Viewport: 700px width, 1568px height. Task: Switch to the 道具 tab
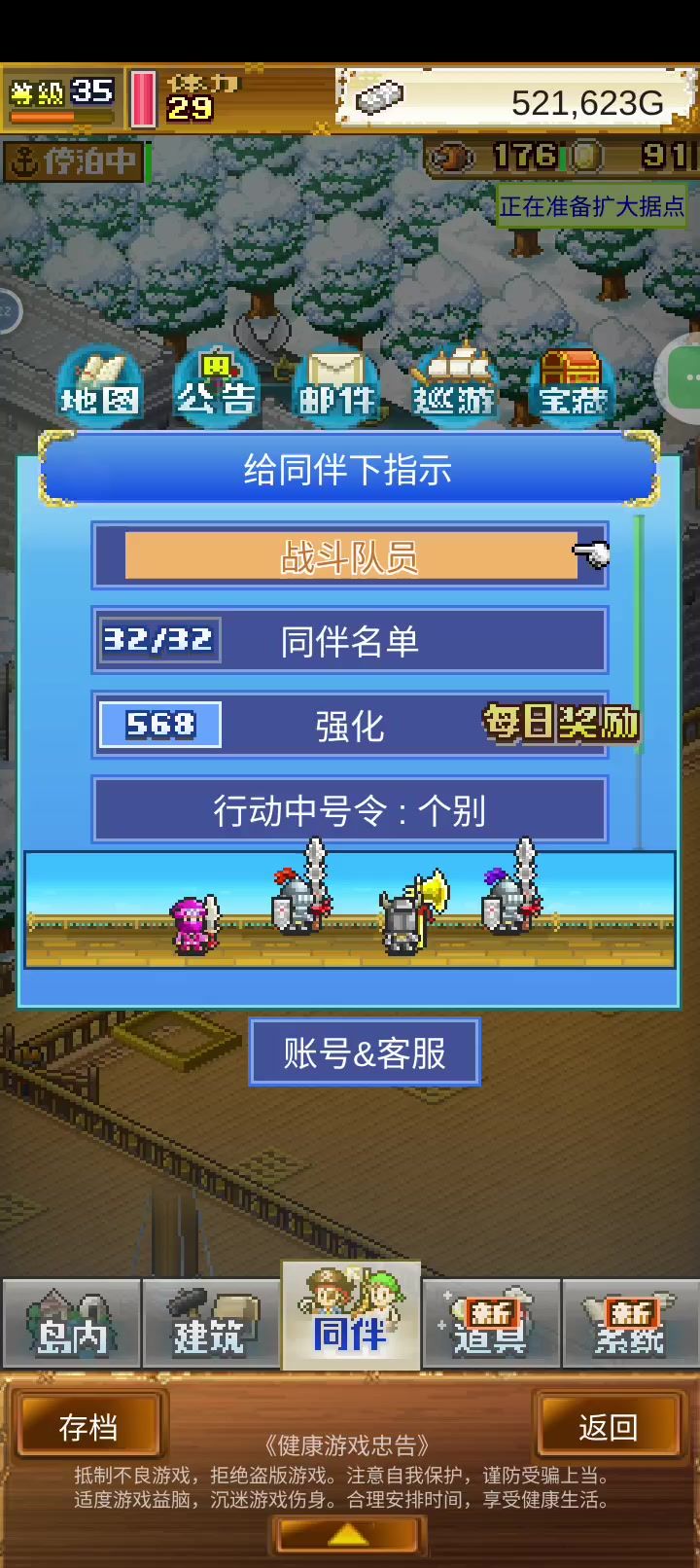(490, 1325)
